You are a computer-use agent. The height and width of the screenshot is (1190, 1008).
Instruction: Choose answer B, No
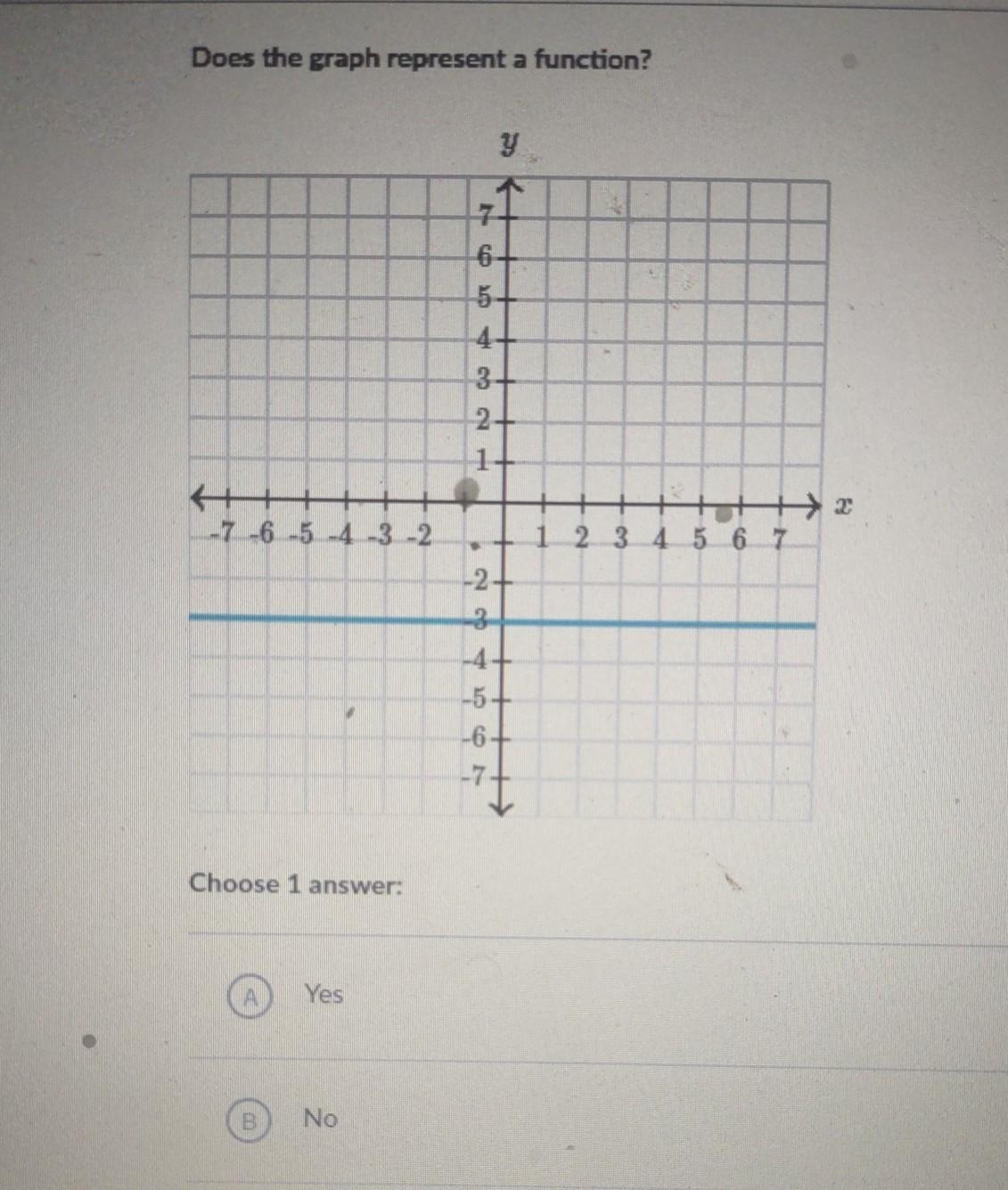click(x=252, y=1120)
